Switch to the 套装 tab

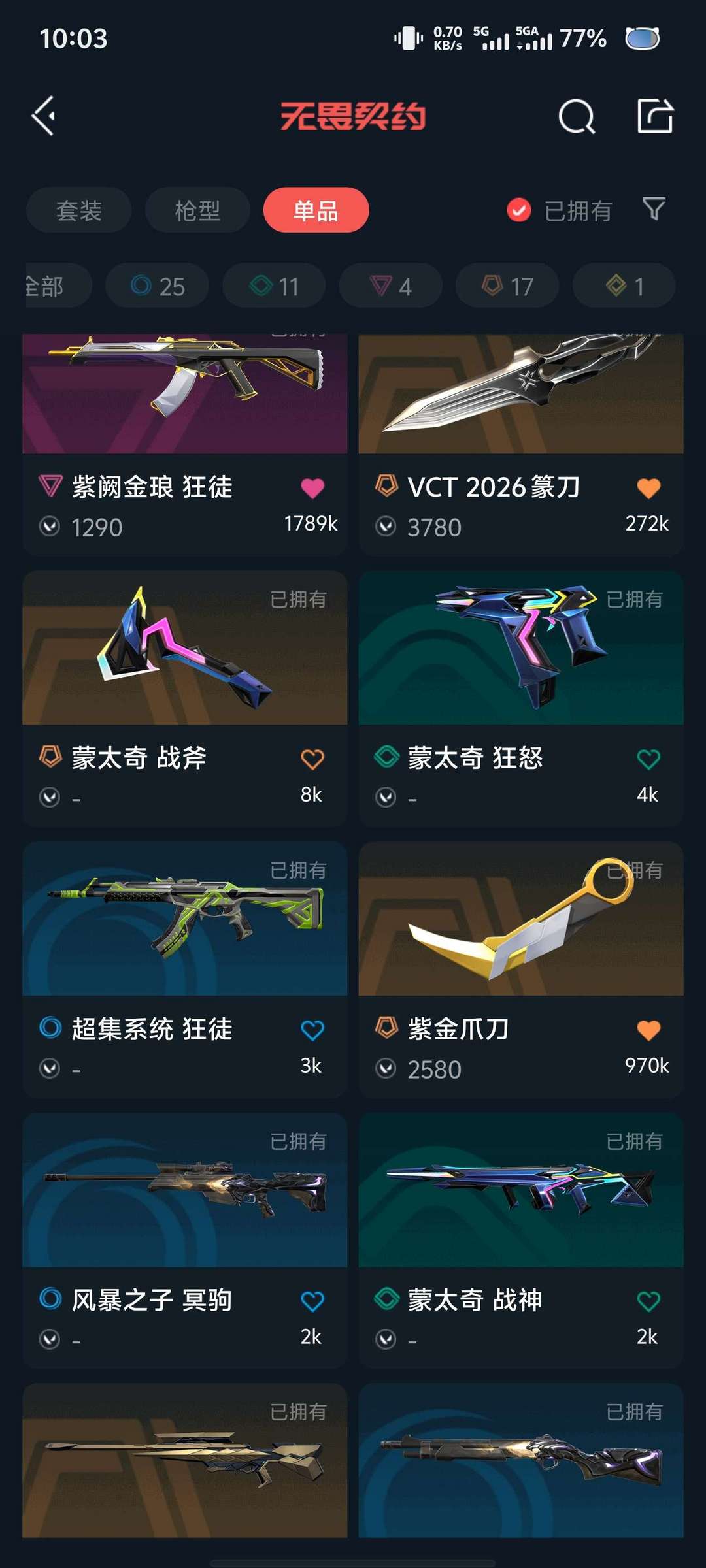pyautogui.click(x=79, y=210)
